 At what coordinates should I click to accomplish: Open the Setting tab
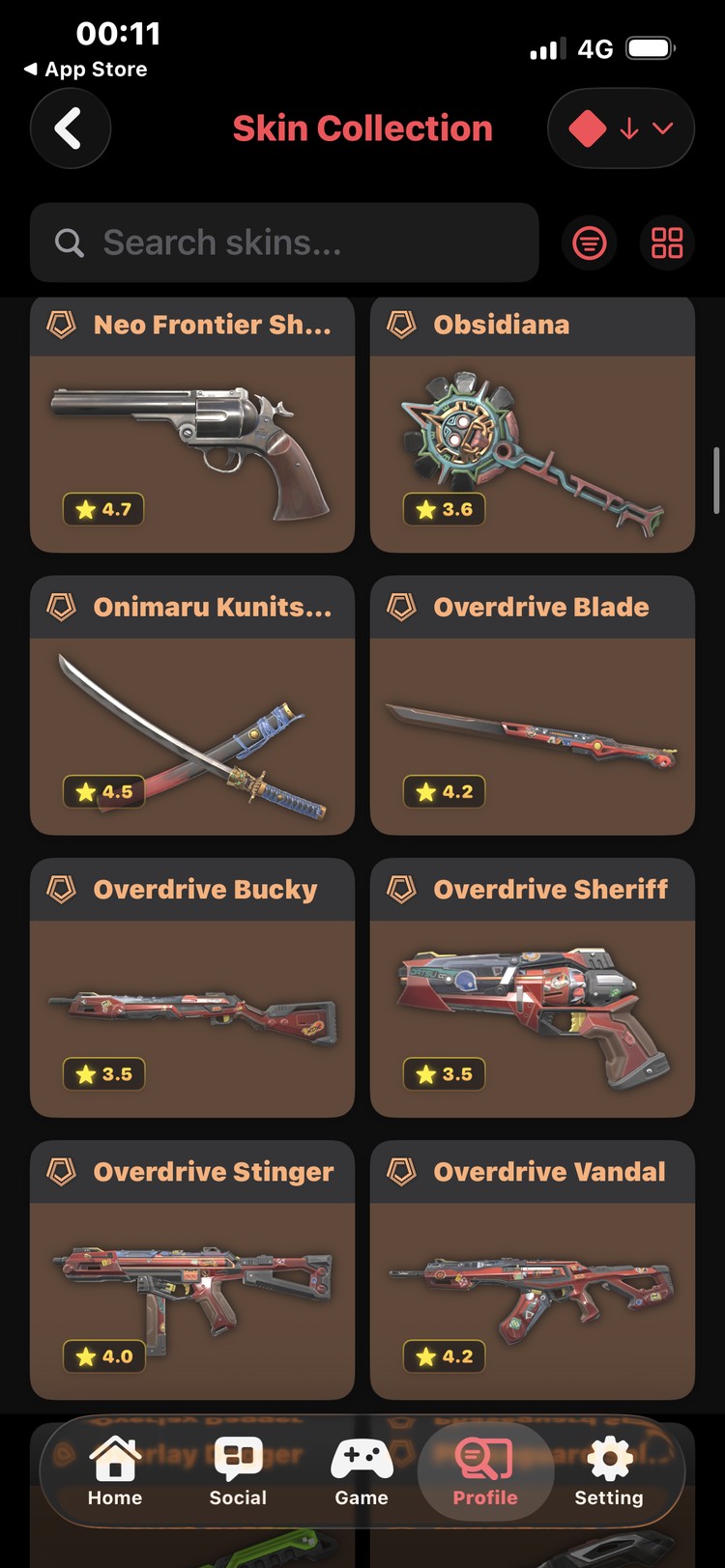[x=609, y=1472]
